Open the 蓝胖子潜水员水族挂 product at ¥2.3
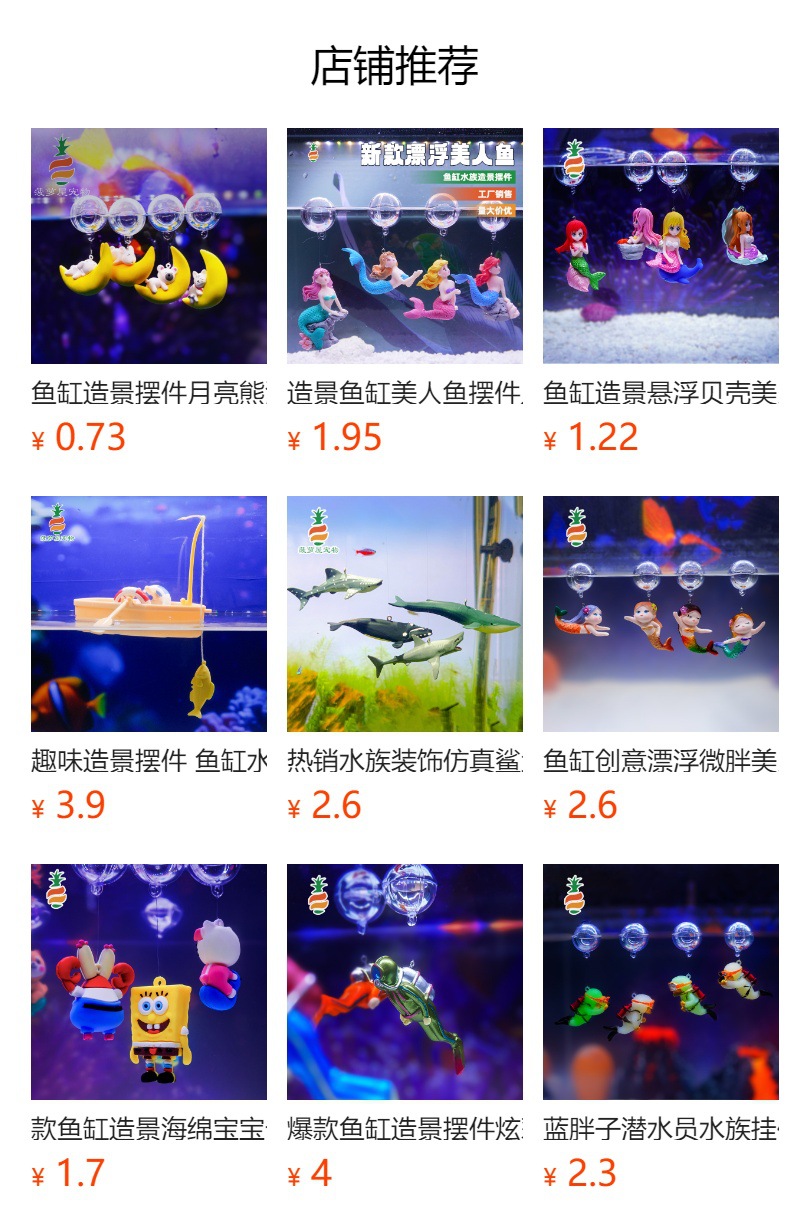This screenshot has width=790, height=1232. (x=661, y=982)
